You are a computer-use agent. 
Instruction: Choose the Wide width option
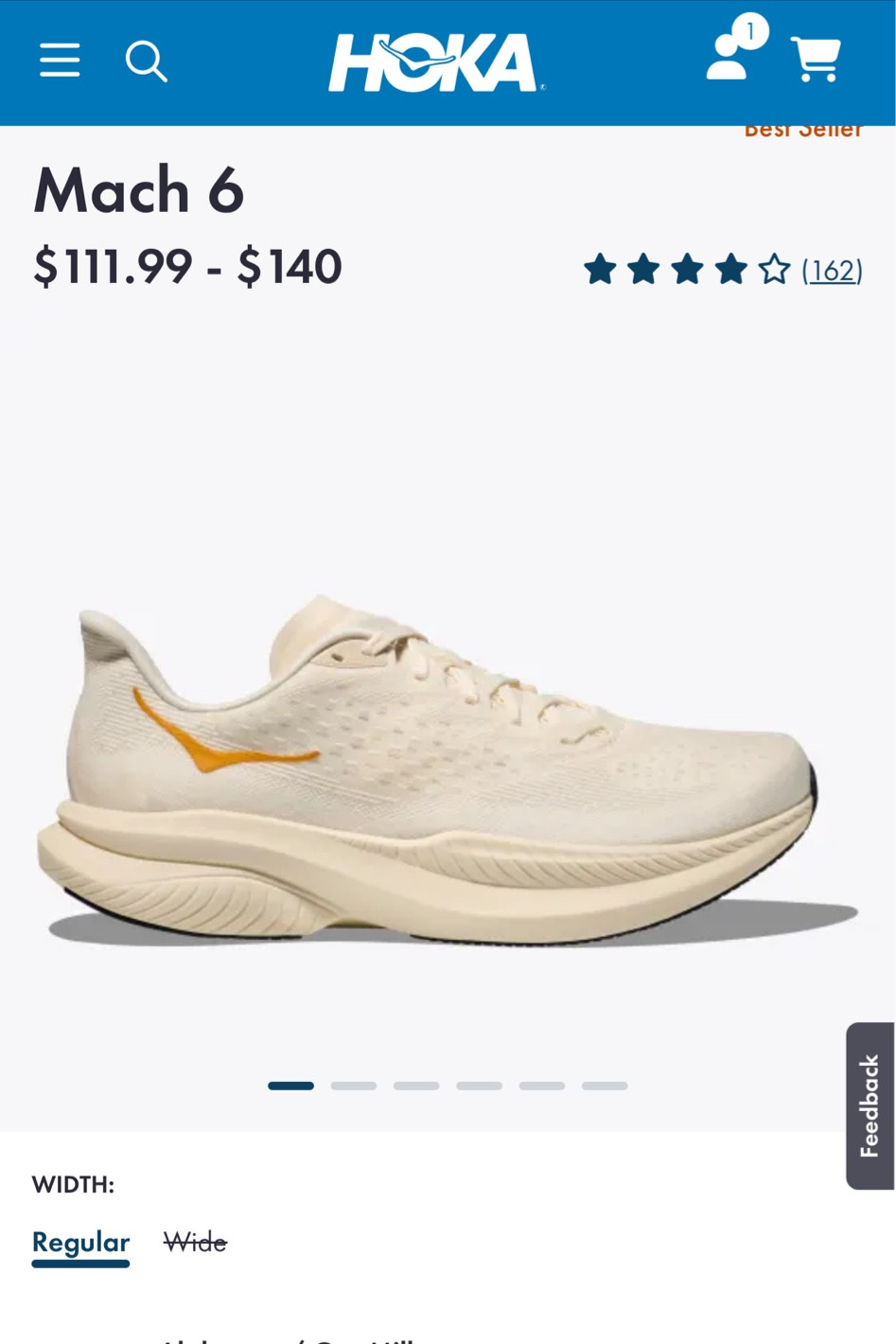click(195, 1242)
